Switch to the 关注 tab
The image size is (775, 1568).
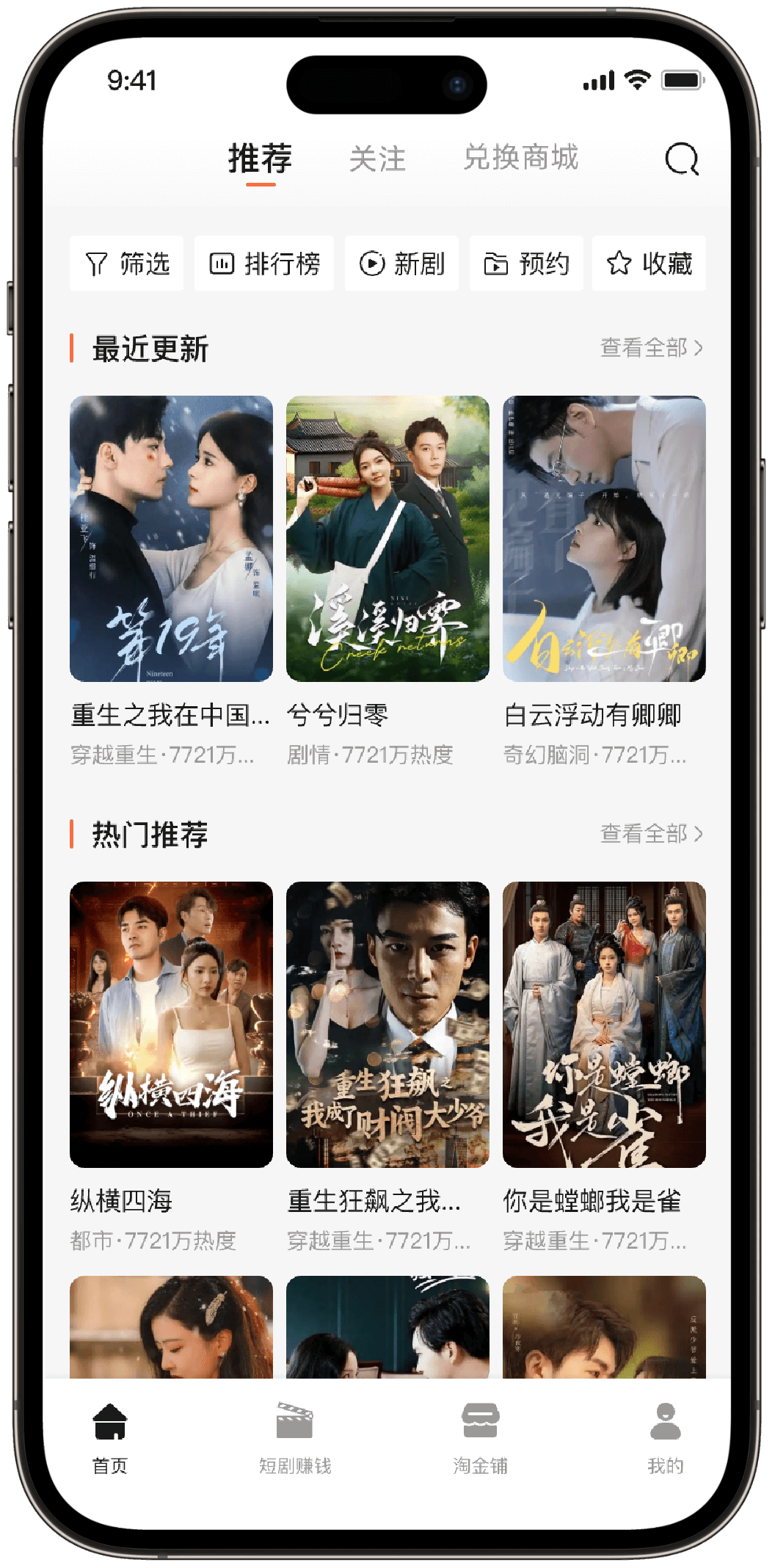click(377, 159)
